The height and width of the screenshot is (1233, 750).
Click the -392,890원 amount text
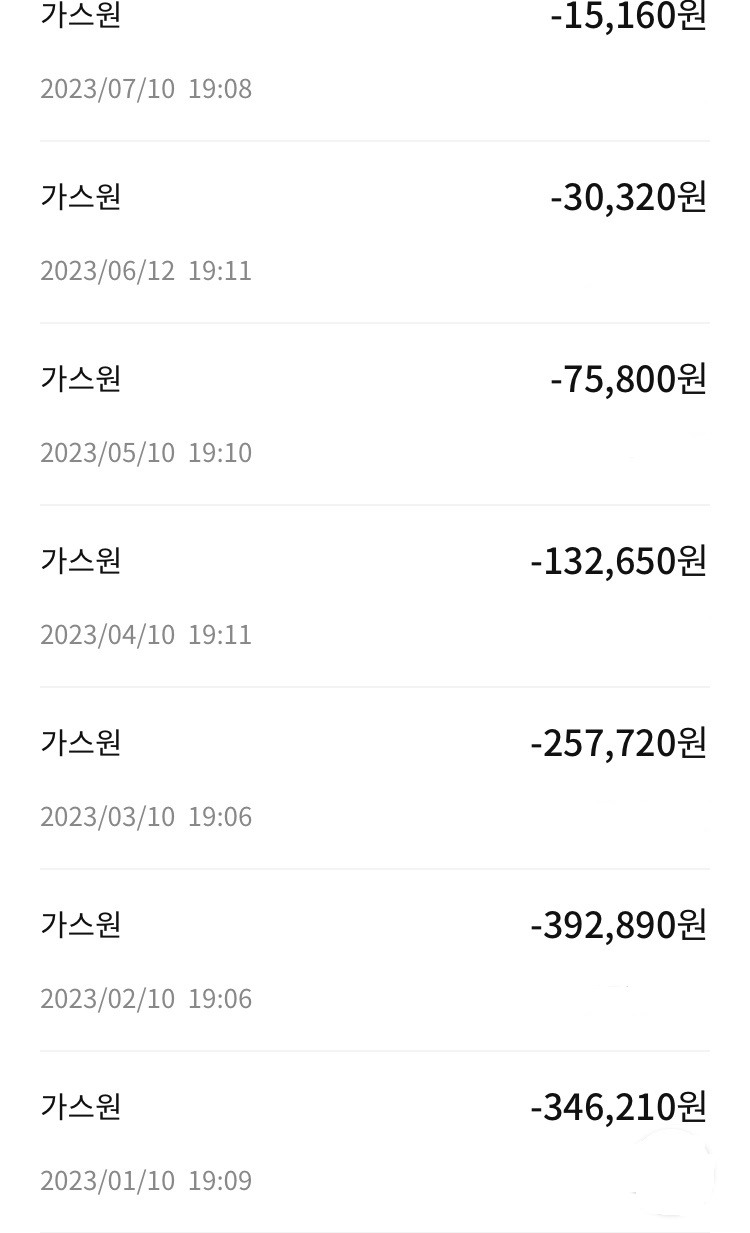[x=618, y=925]
